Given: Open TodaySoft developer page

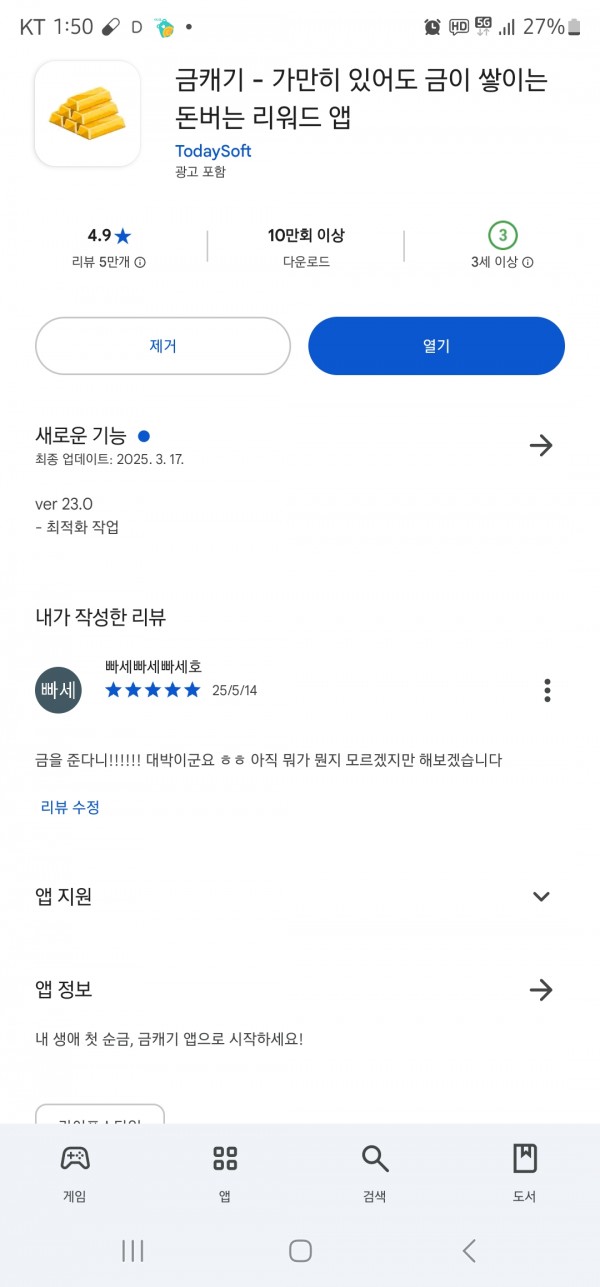Looking at the screenshot, I should pos(213,151).
